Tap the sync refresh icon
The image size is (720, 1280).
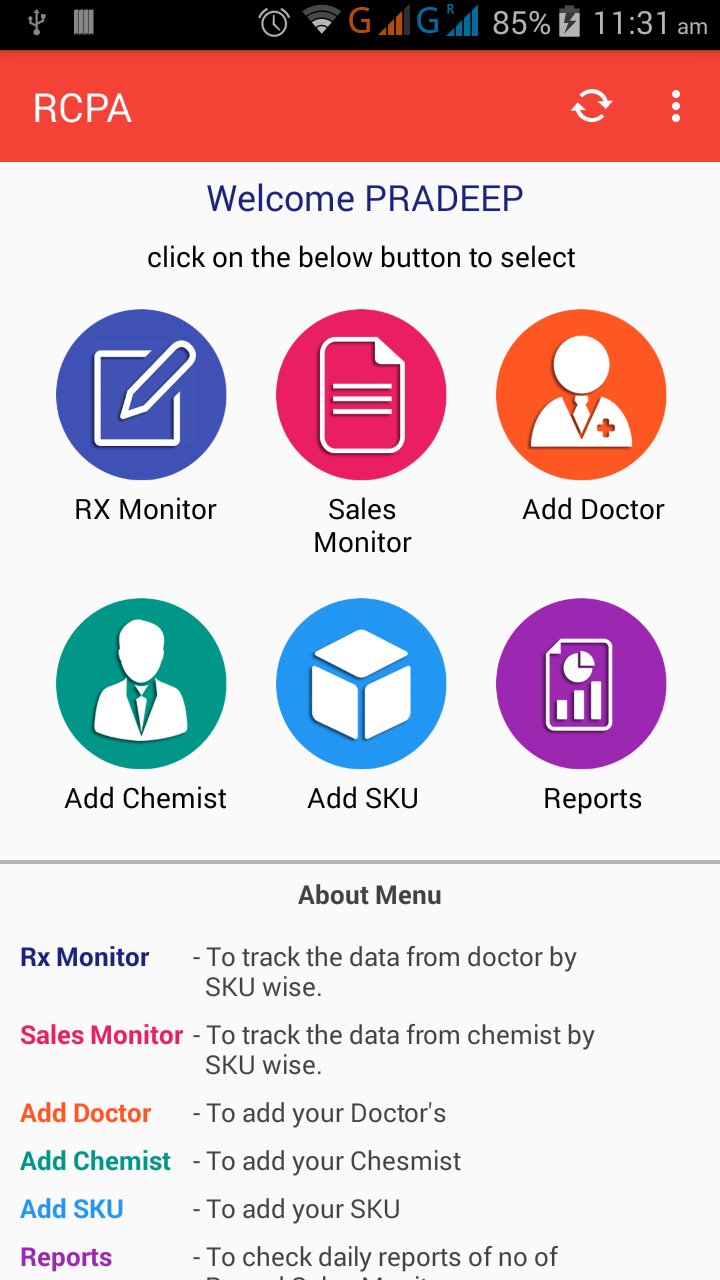tap(590, 105)
